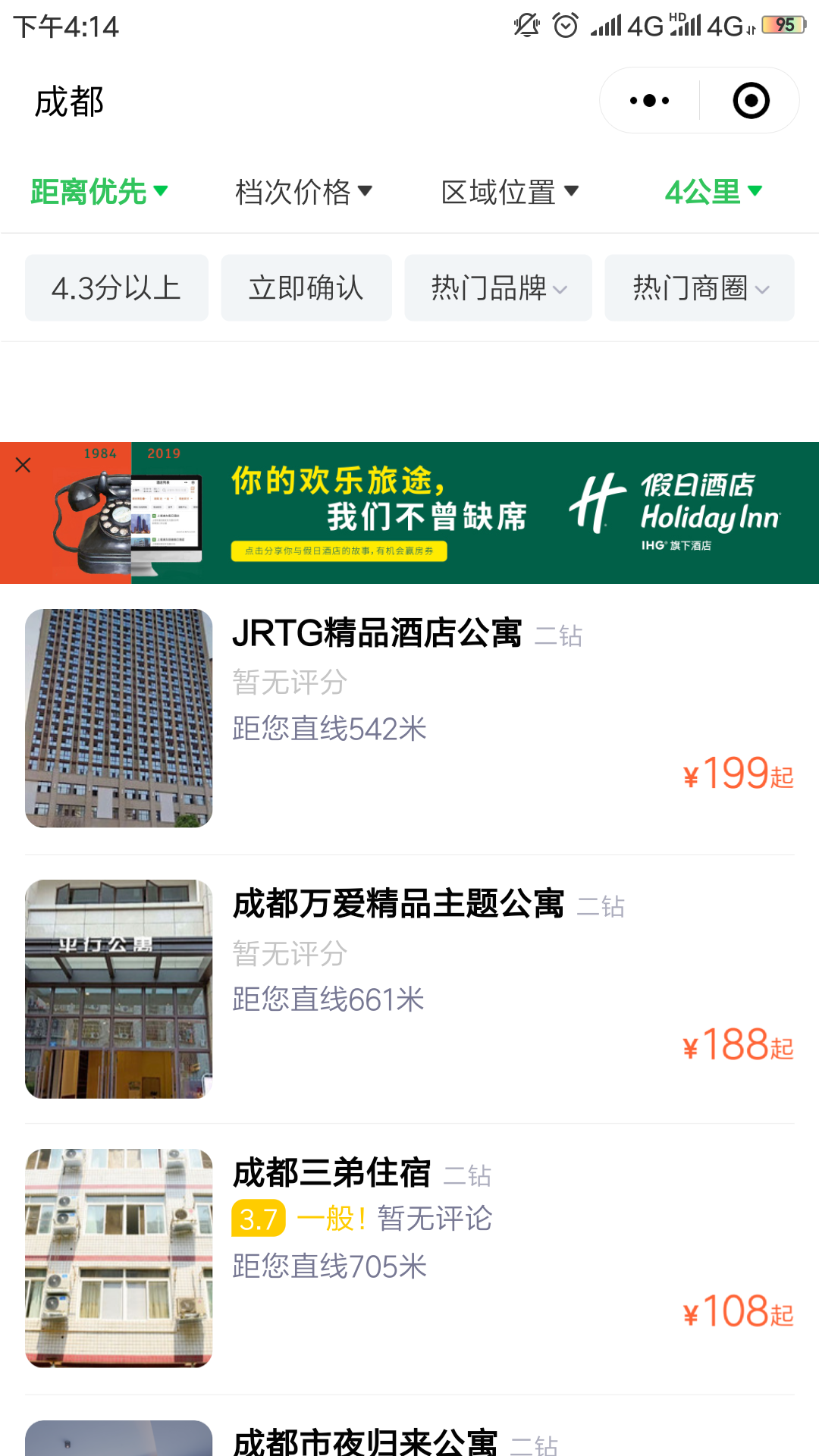Change the 4公里 distance range
The image size is (819, 1456).
click(713, 192)
